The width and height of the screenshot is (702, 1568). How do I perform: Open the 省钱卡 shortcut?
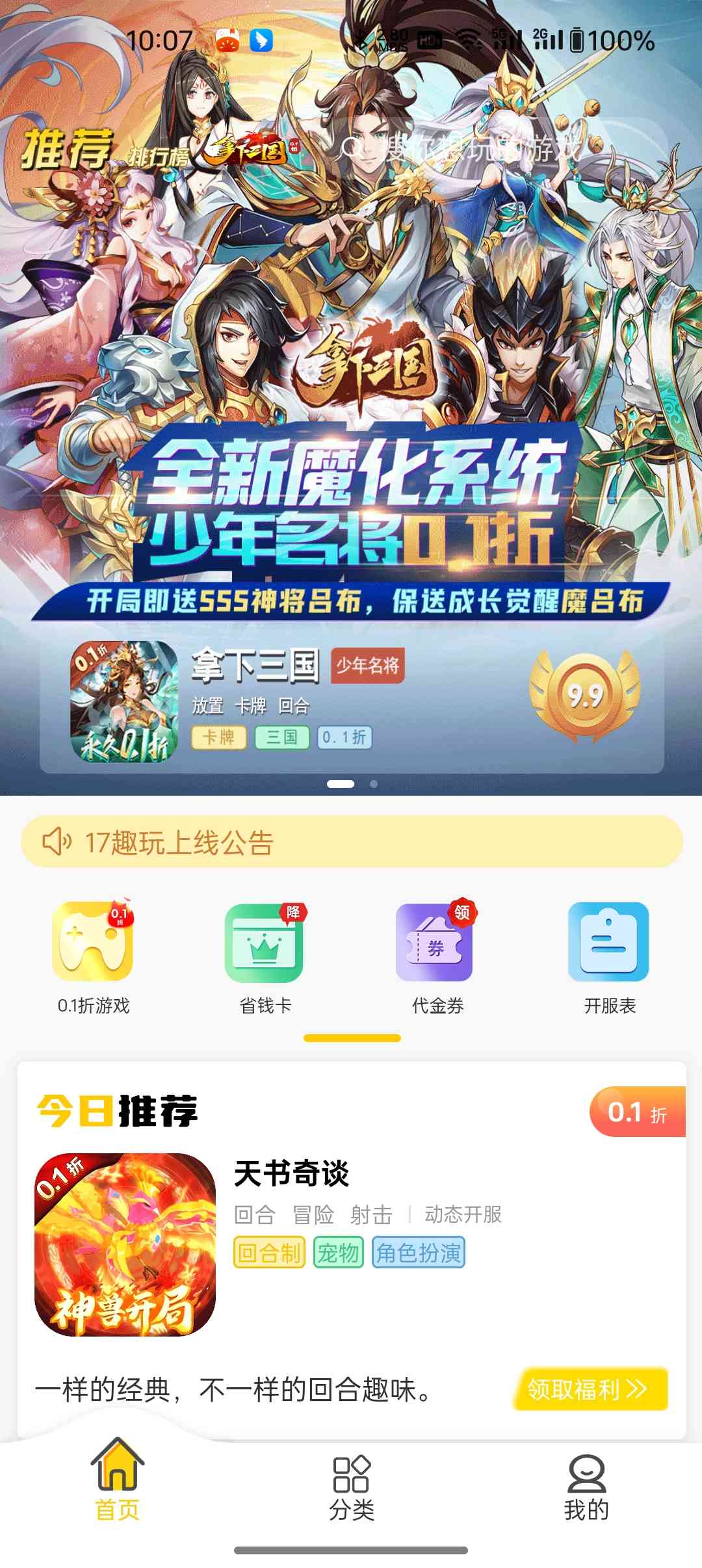pyautogui.click(x=265, y=957)
